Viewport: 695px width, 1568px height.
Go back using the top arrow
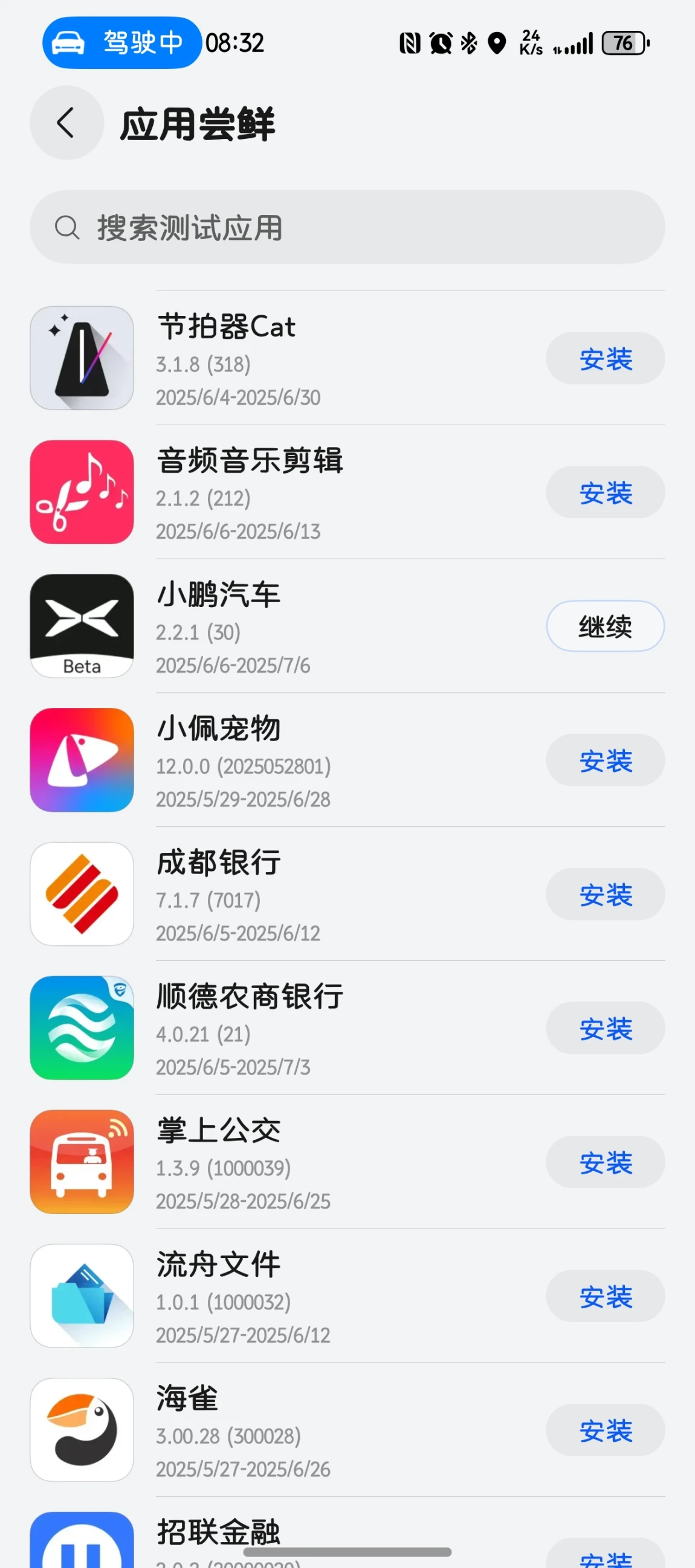(66, 123)
